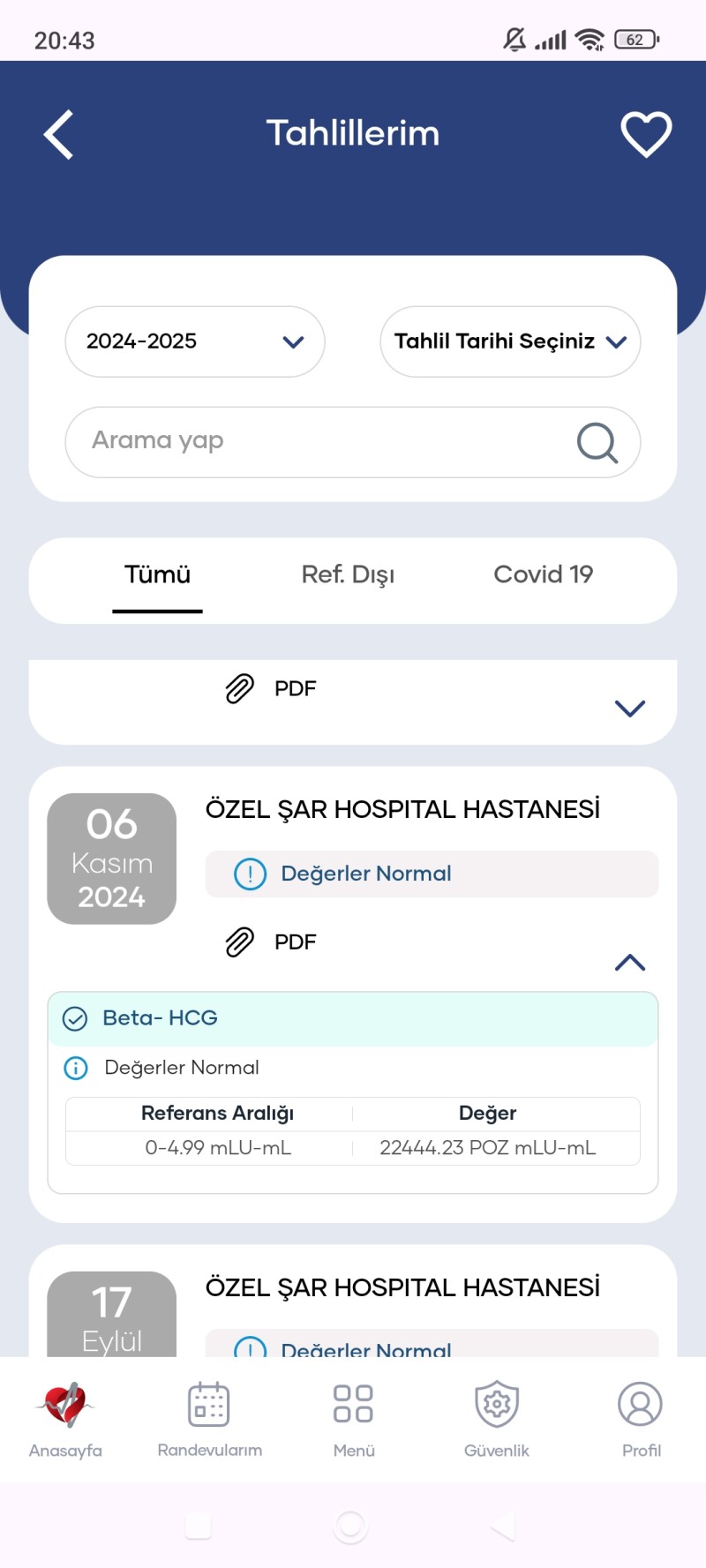Image resolution: width=706 pixels, height=1568 pixels.
Task: Tap the heart favorites icon
Action: (646, 135)
